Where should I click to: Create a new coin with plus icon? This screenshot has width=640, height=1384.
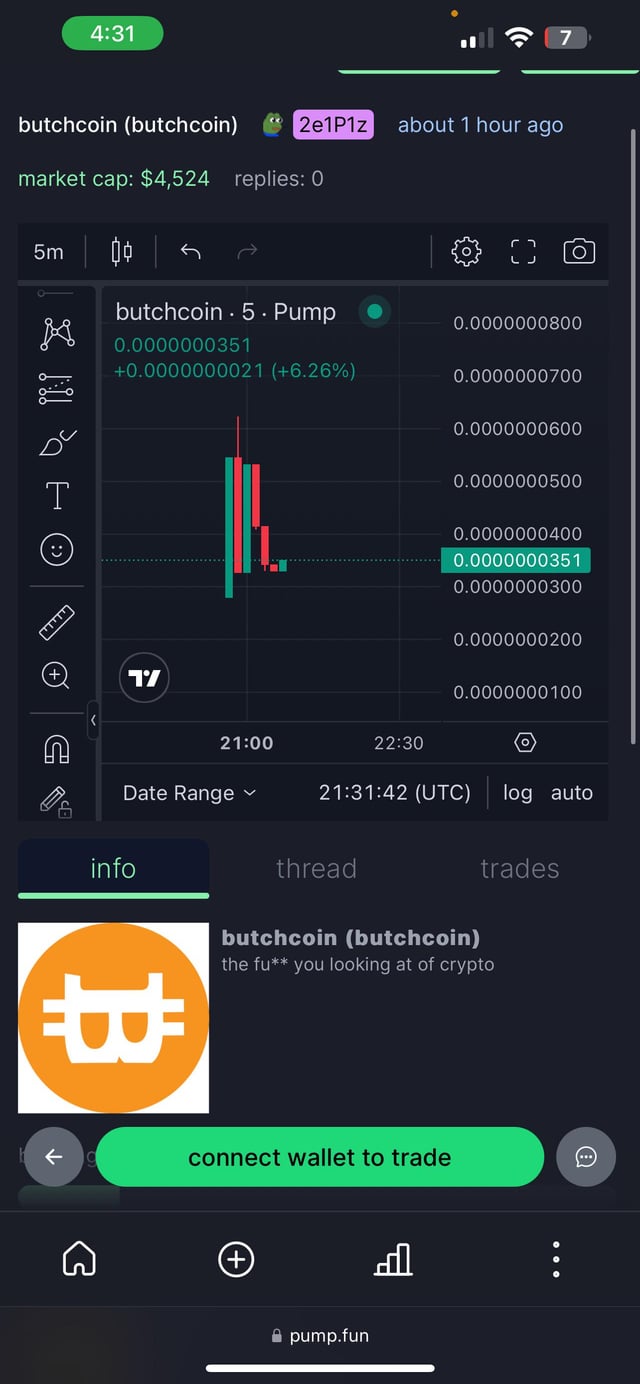[x=236, y=1259]
